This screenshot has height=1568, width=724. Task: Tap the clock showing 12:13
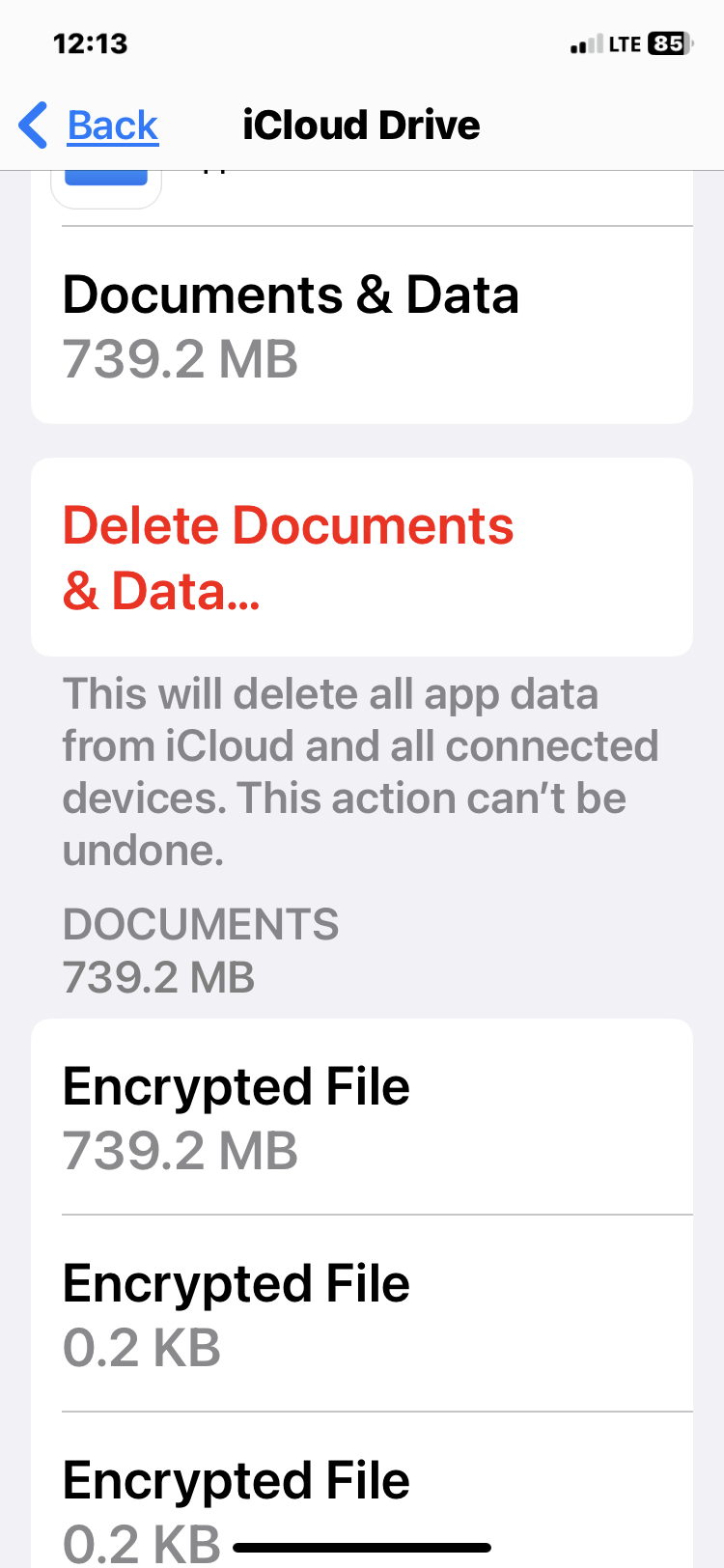tap(90, 42)
